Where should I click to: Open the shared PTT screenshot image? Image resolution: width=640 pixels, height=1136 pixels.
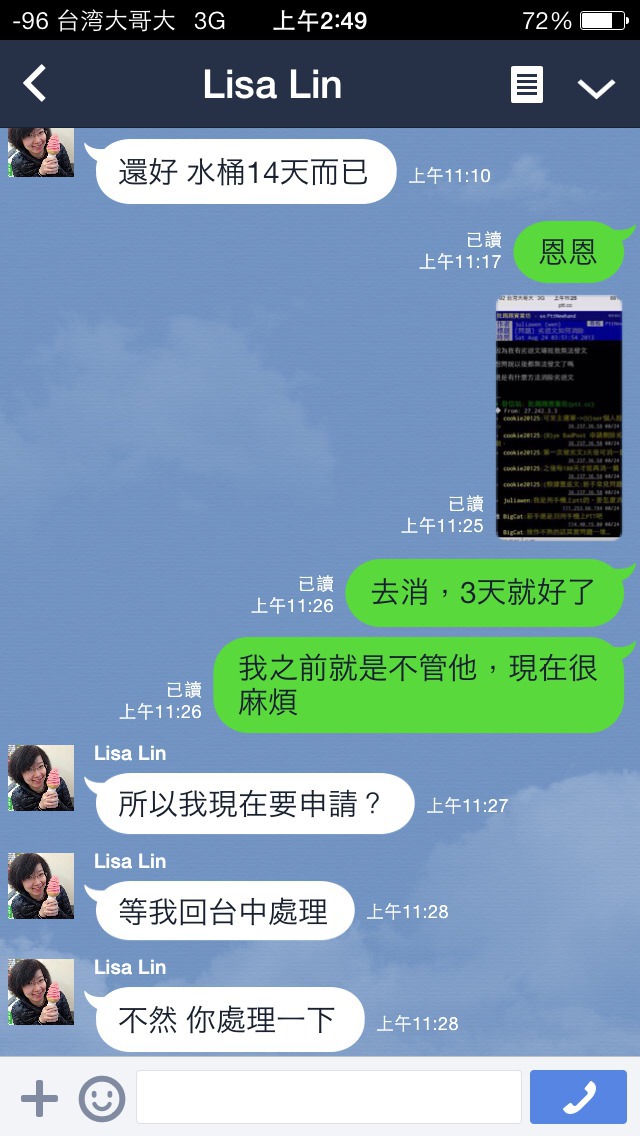(559, 417)
